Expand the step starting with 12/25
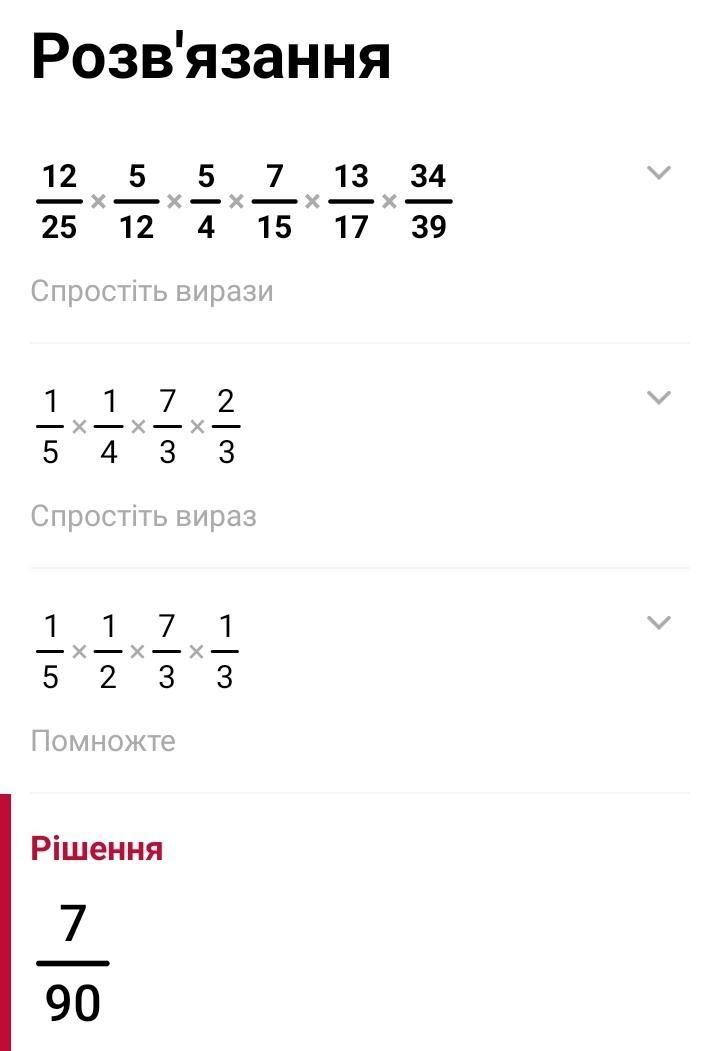This screenshot has width=719, height=1051. pos(658,173)
